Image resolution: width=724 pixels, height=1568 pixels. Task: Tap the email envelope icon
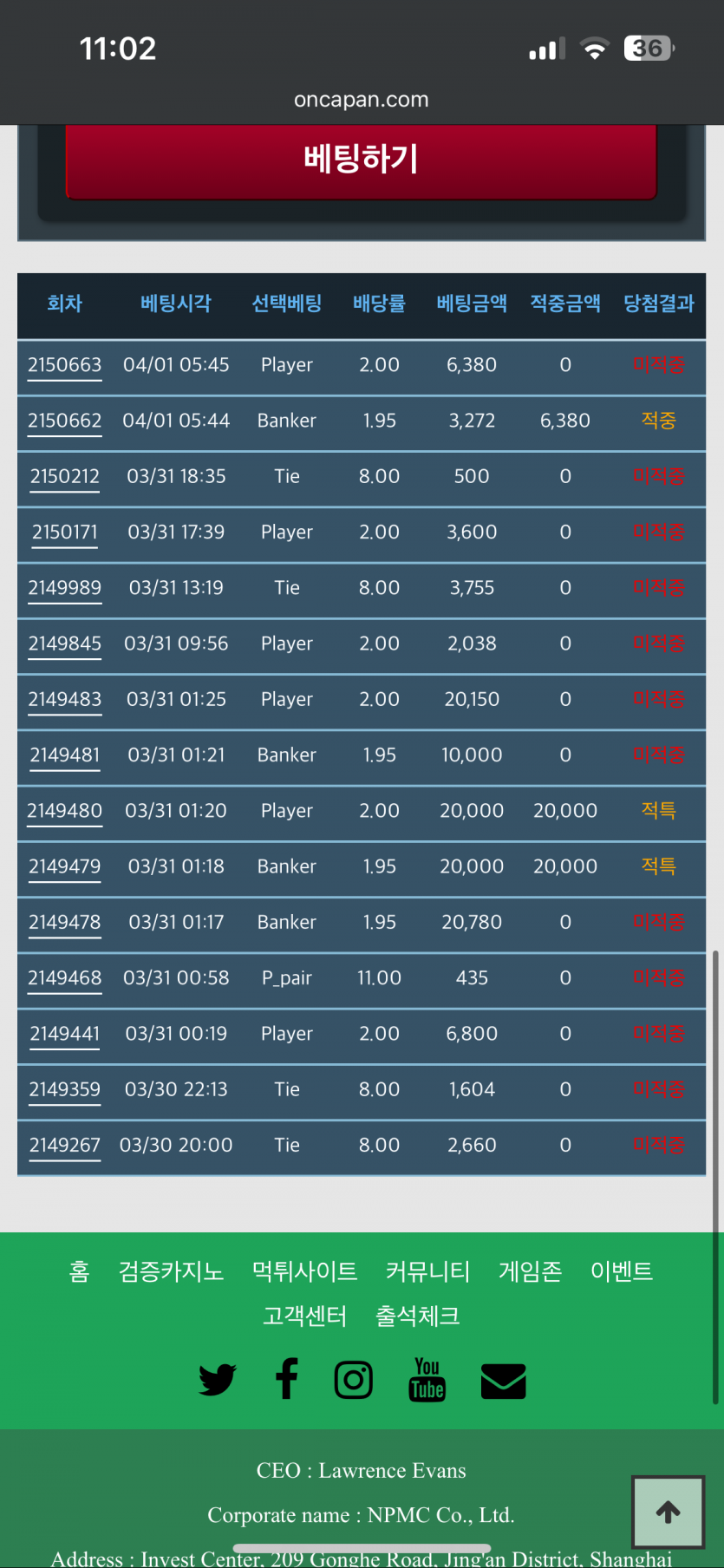pos(503,1381)
